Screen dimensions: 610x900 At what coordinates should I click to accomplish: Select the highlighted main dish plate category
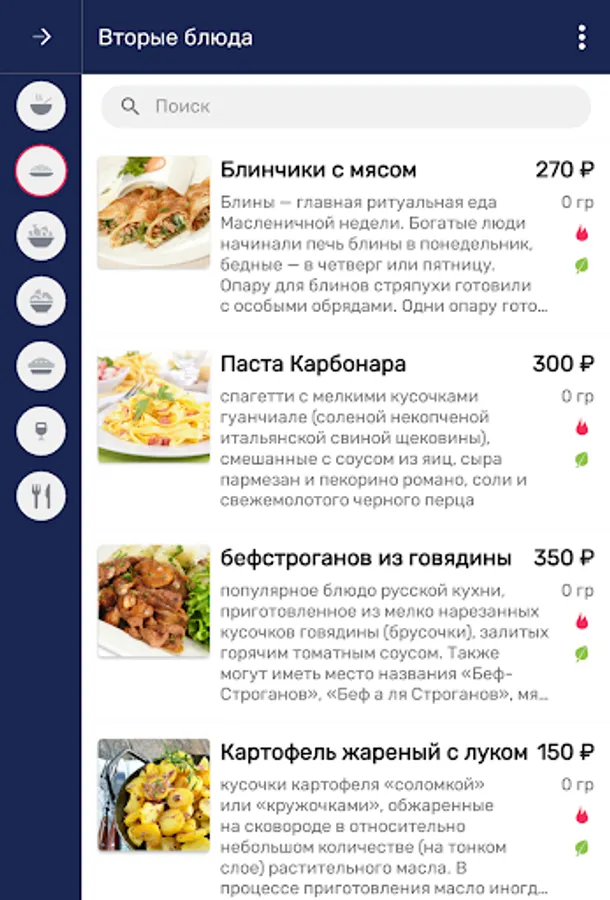click(x=41, y=171)
